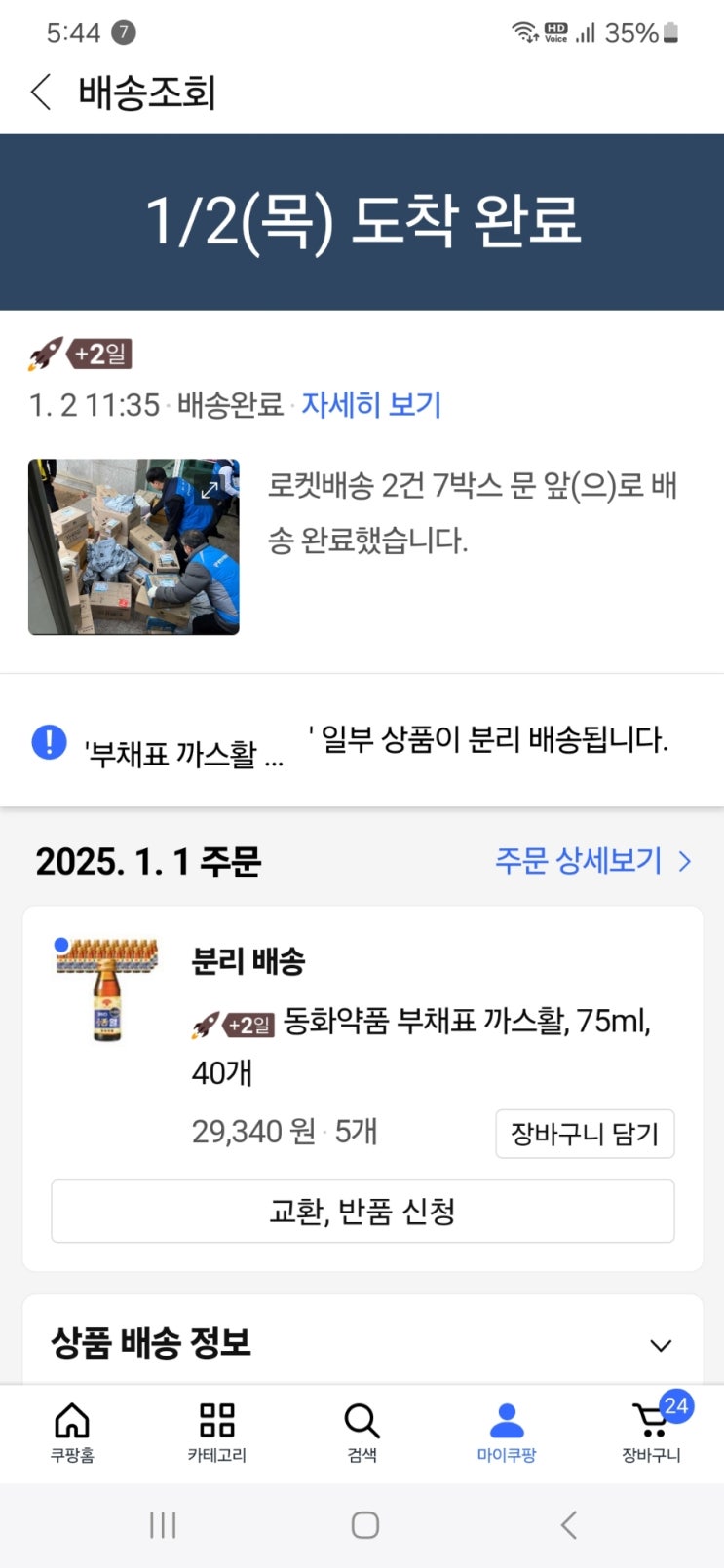Image resolution: width=724 pixels, height=1568 pixels.
Task: Tap the system home button
Action: pos(364,1525)
